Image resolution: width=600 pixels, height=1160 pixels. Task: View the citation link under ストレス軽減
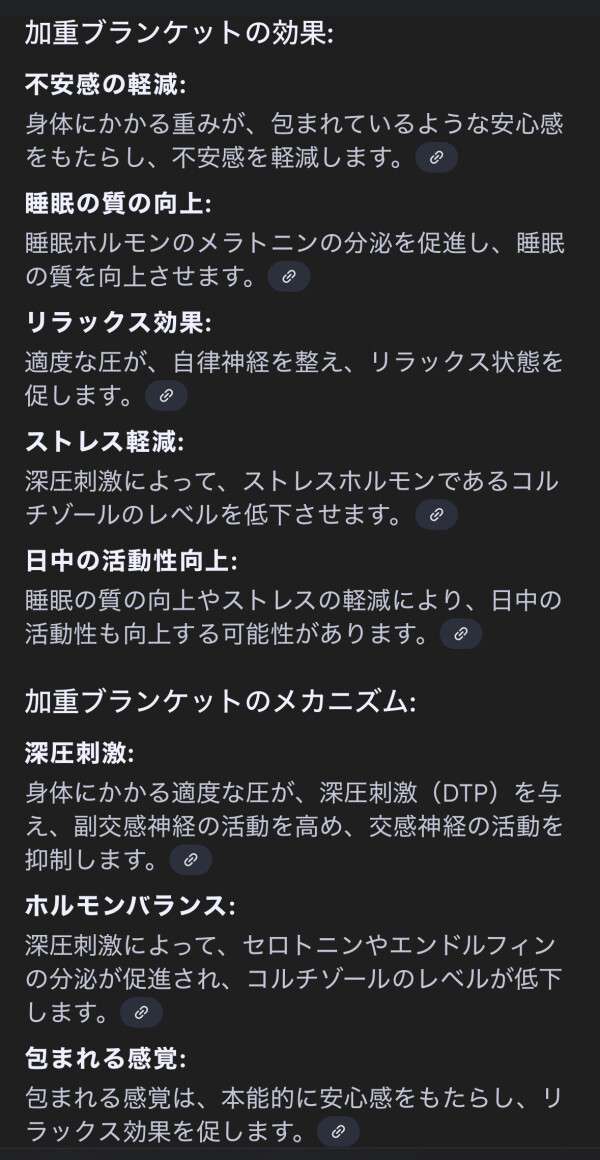[436, 515]
